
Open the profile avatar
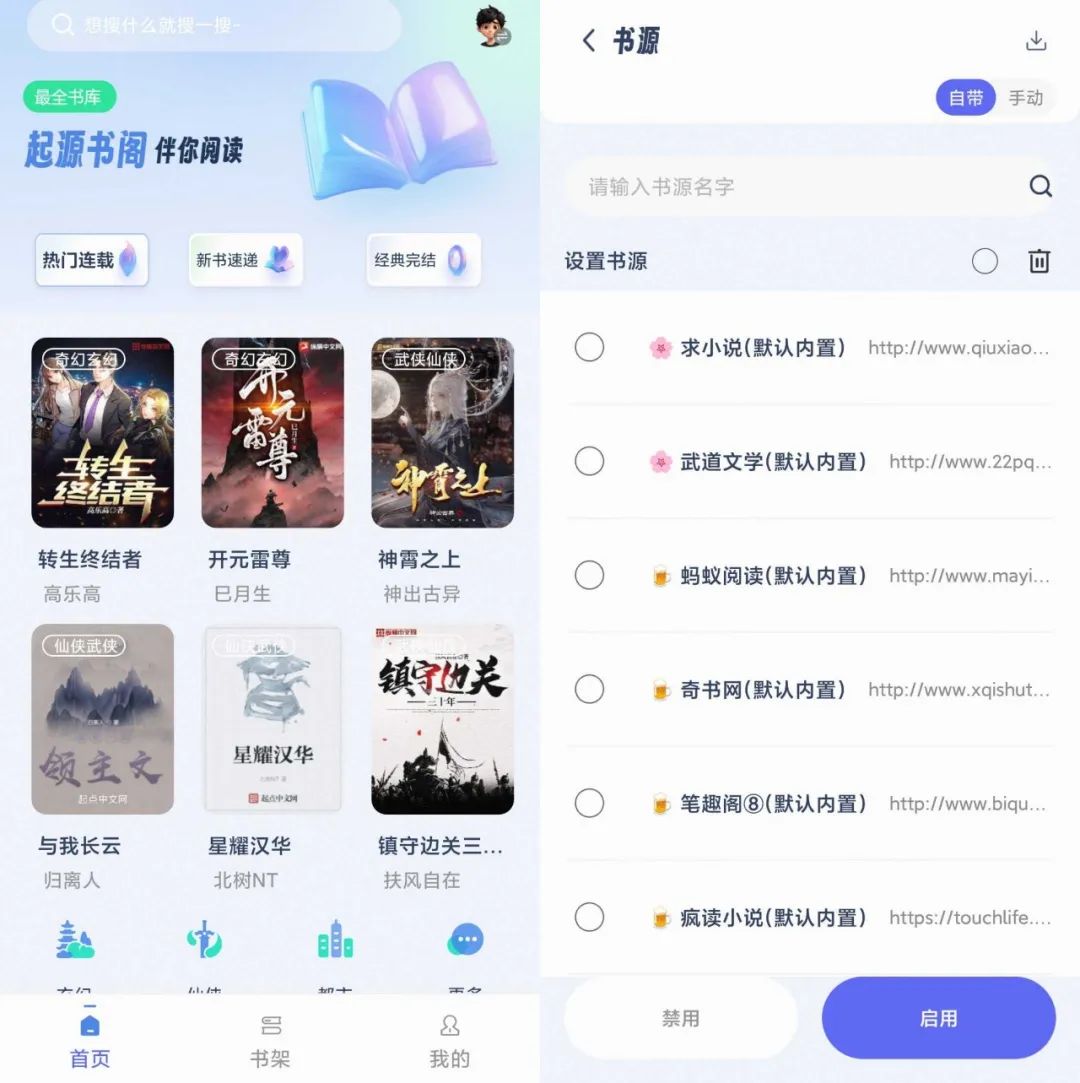493,27
